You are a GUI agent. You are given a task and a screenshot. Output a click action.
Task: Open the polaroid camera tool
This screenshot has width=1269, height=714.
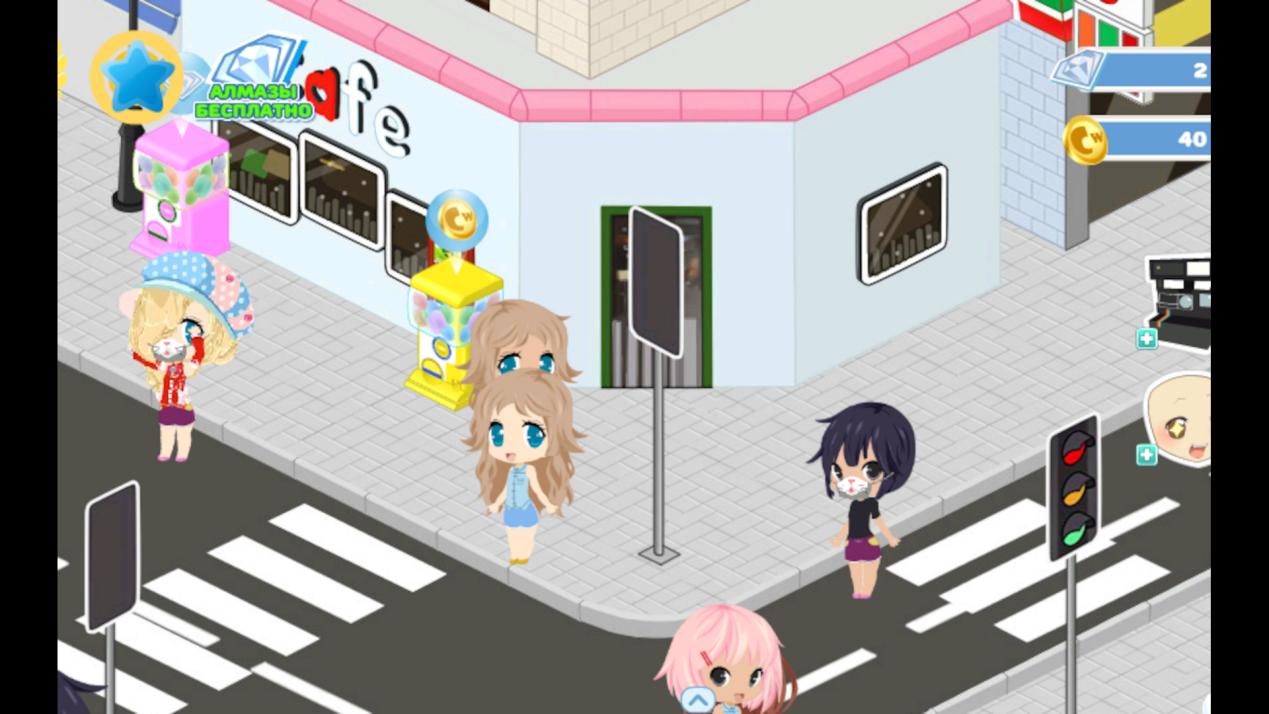coord(1182,302)
